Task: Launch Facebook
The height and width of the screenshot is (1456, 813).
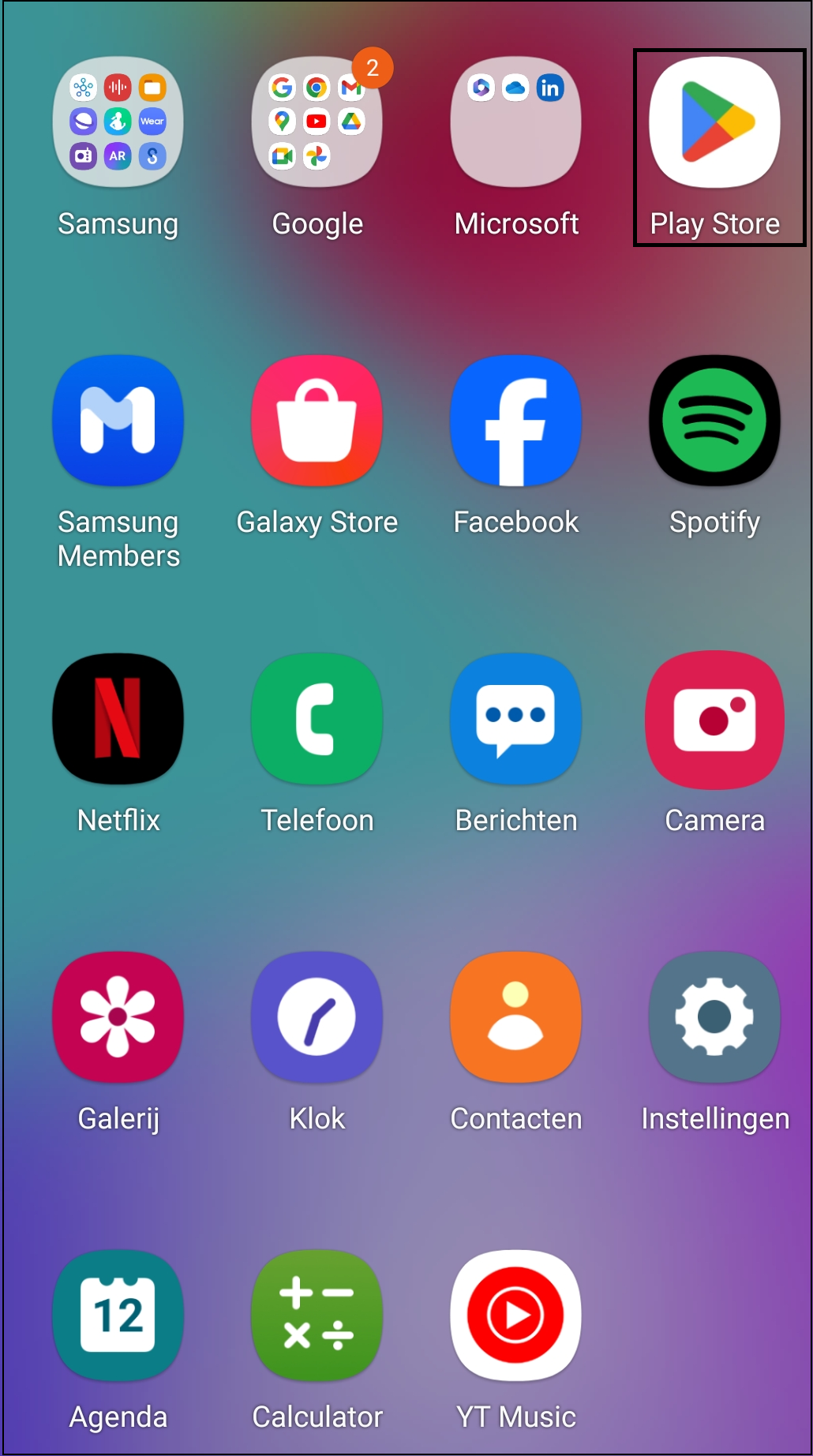Action: pyautogui.click(x=515, y=421)
